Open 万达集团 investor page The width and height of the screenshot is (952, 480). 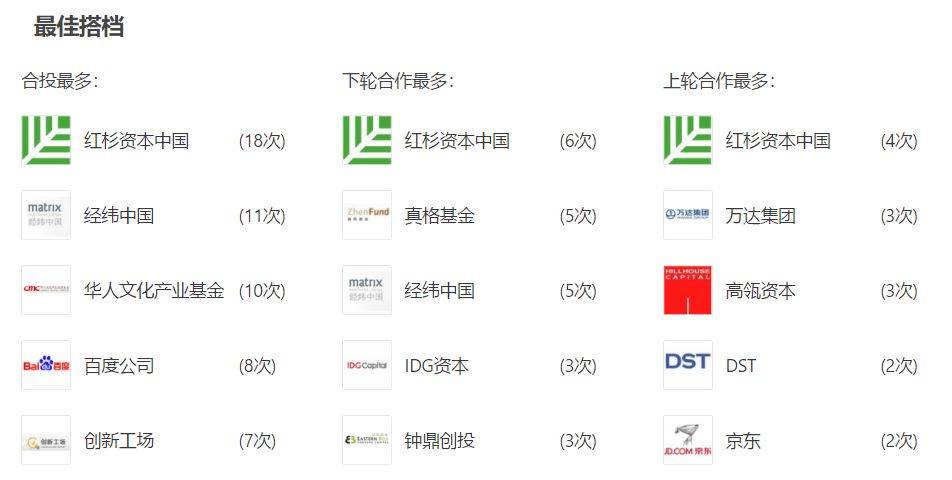point(761,216)
